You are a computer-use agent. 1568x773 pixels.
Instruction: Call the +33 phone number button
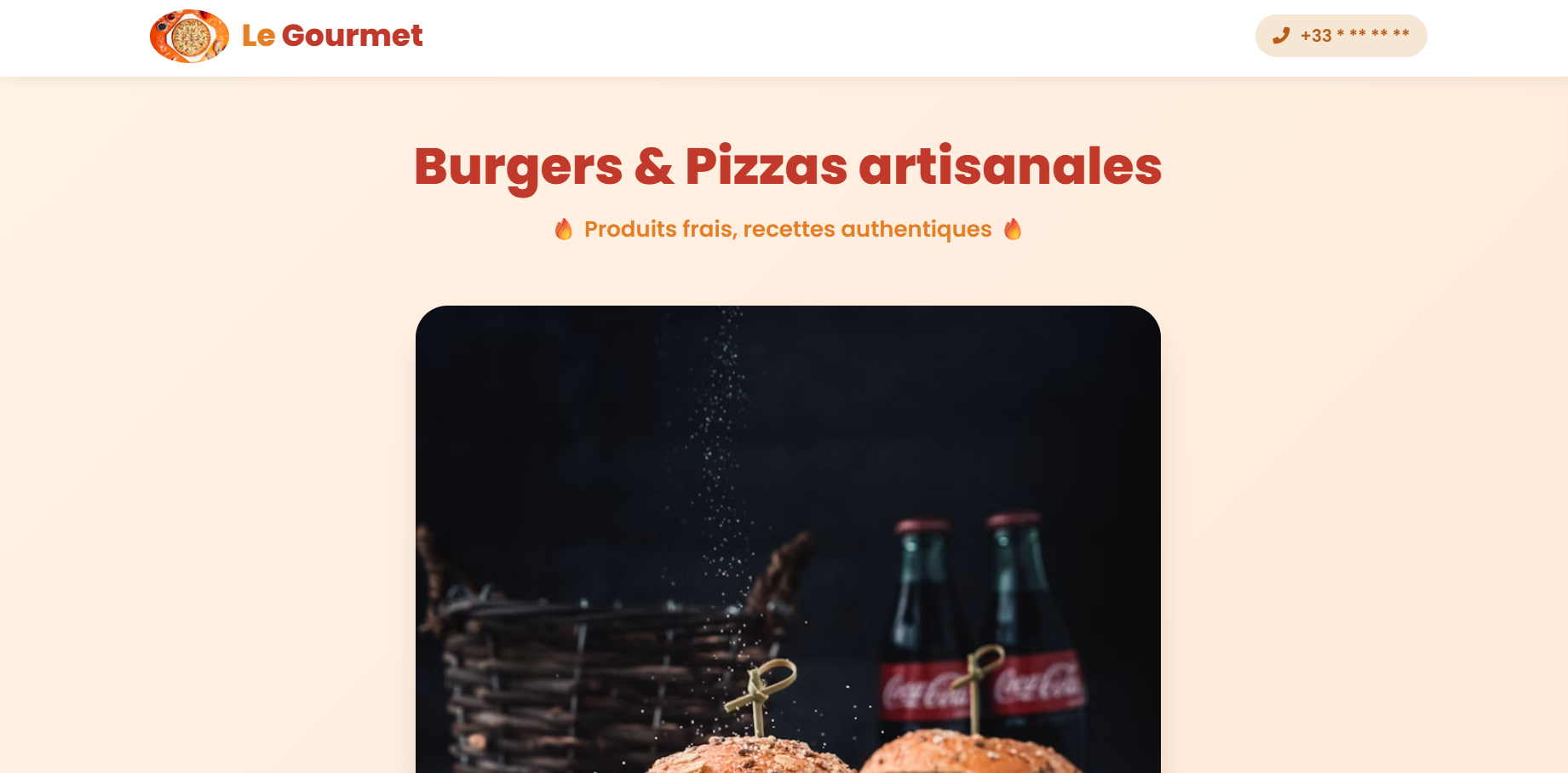click(1341, 36)
